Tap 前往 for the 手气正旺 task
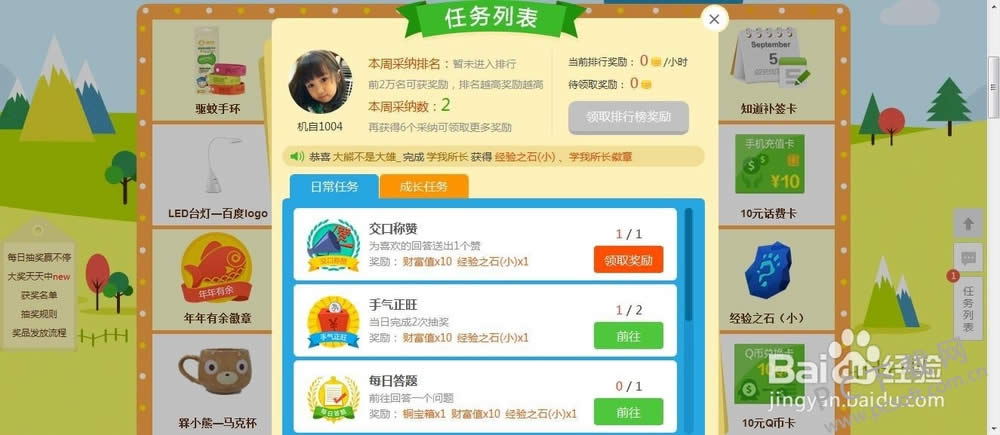 tap(628, 336)
